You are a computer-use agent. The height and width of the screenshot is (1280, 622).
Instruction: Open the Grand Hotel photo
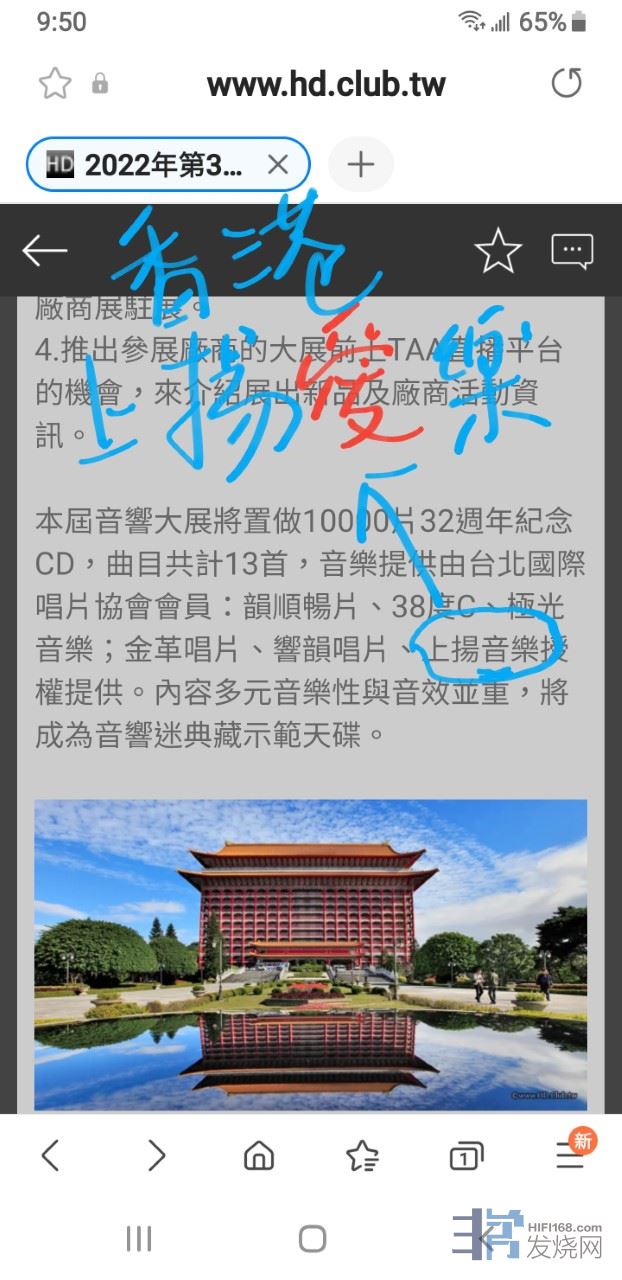(x=310, y=953)
